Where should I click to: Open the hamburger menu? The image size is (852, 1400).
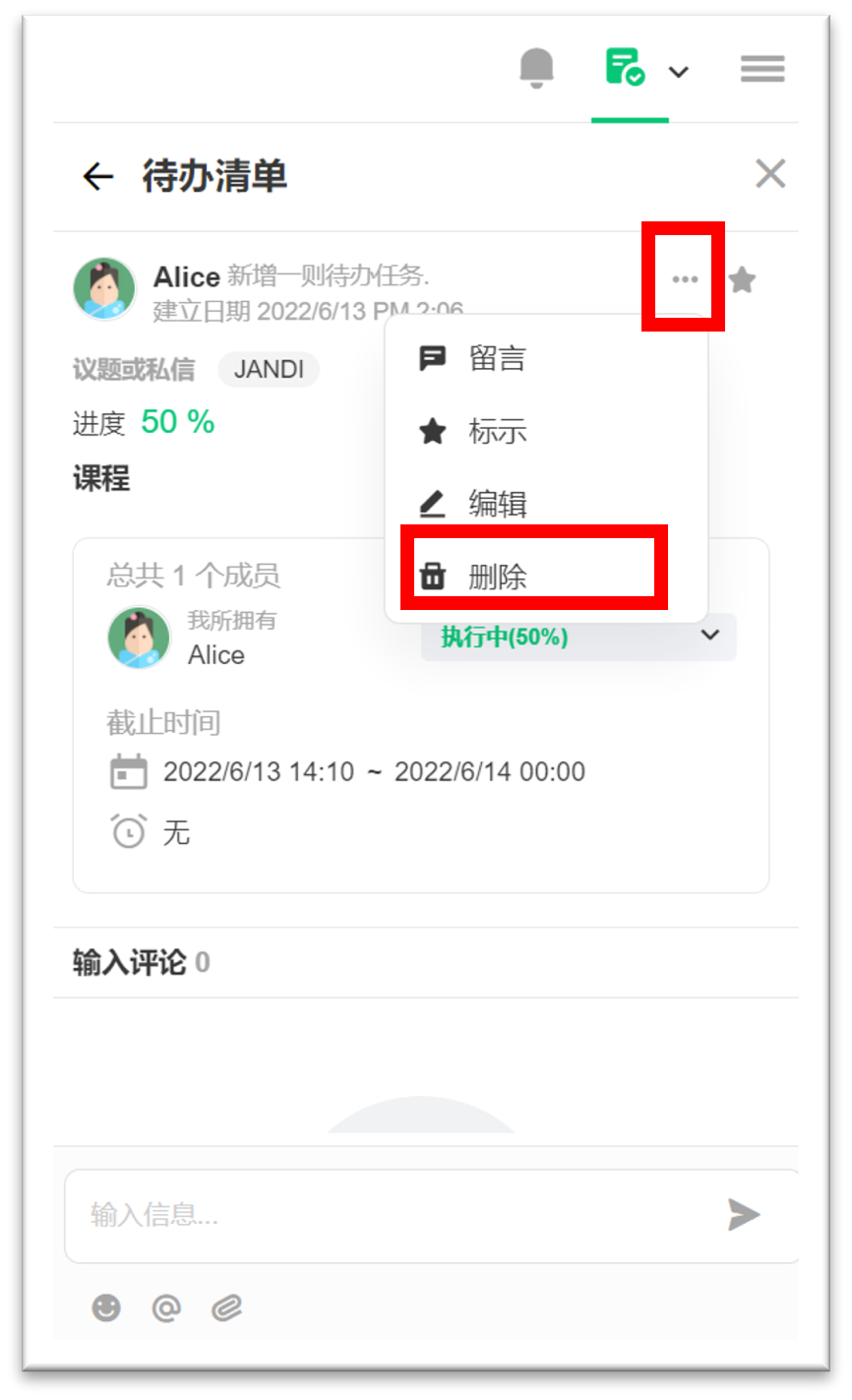tap(762, 69)
